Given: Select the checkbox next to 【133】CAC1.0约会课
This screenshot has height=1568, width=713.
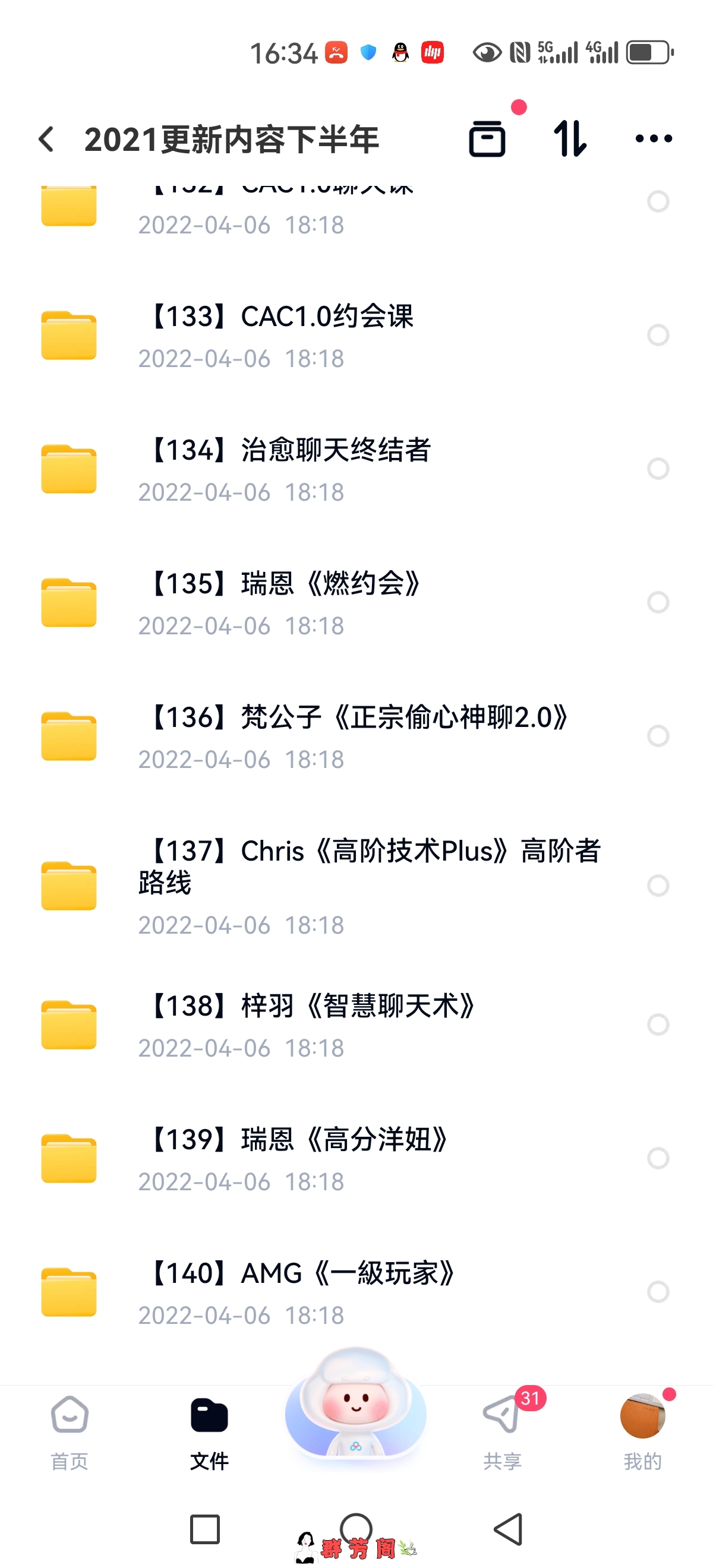Looking at the screenshot, I should tap(659, 335).
